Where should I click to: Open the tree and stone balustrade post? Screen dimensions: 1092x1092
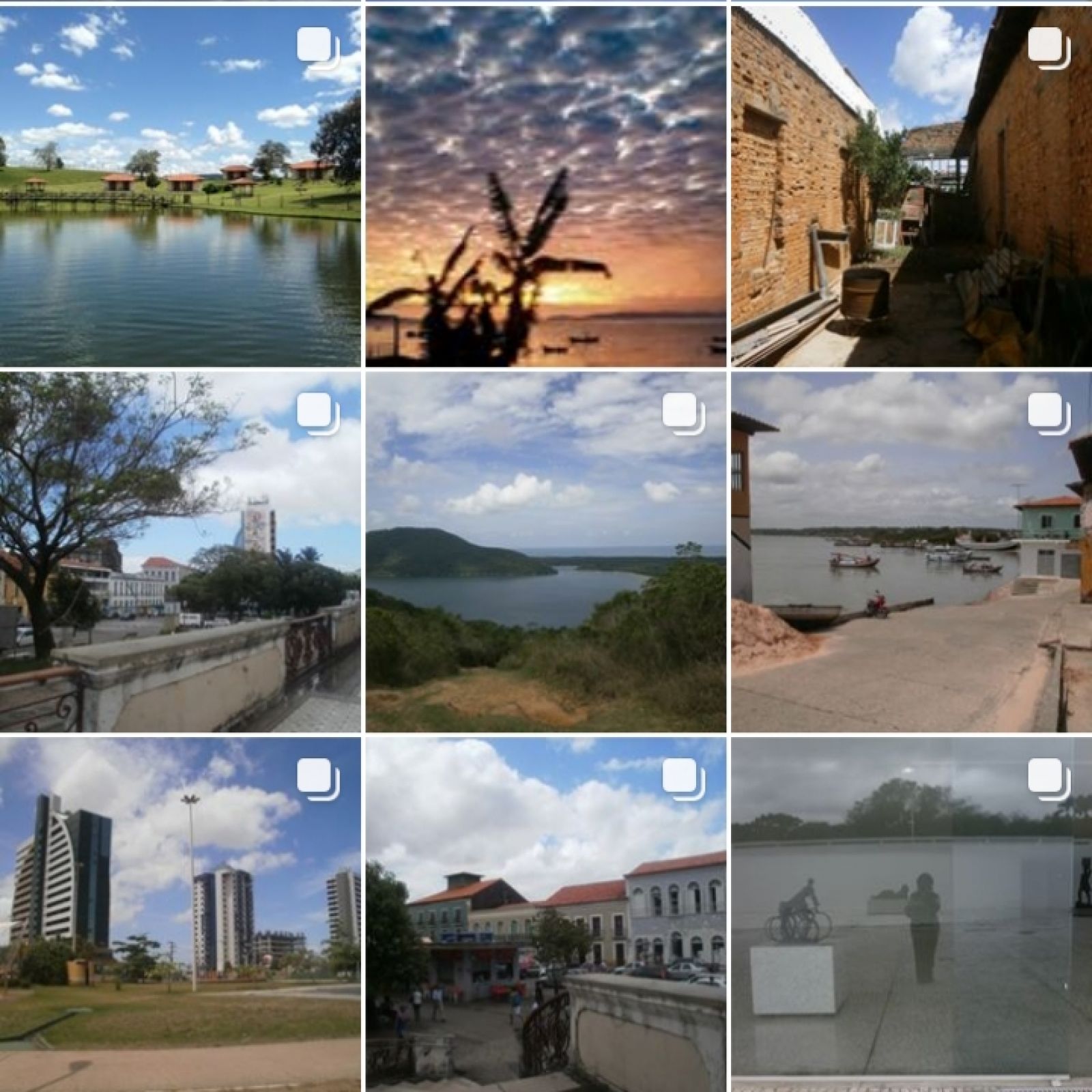(x=179, y=551)
